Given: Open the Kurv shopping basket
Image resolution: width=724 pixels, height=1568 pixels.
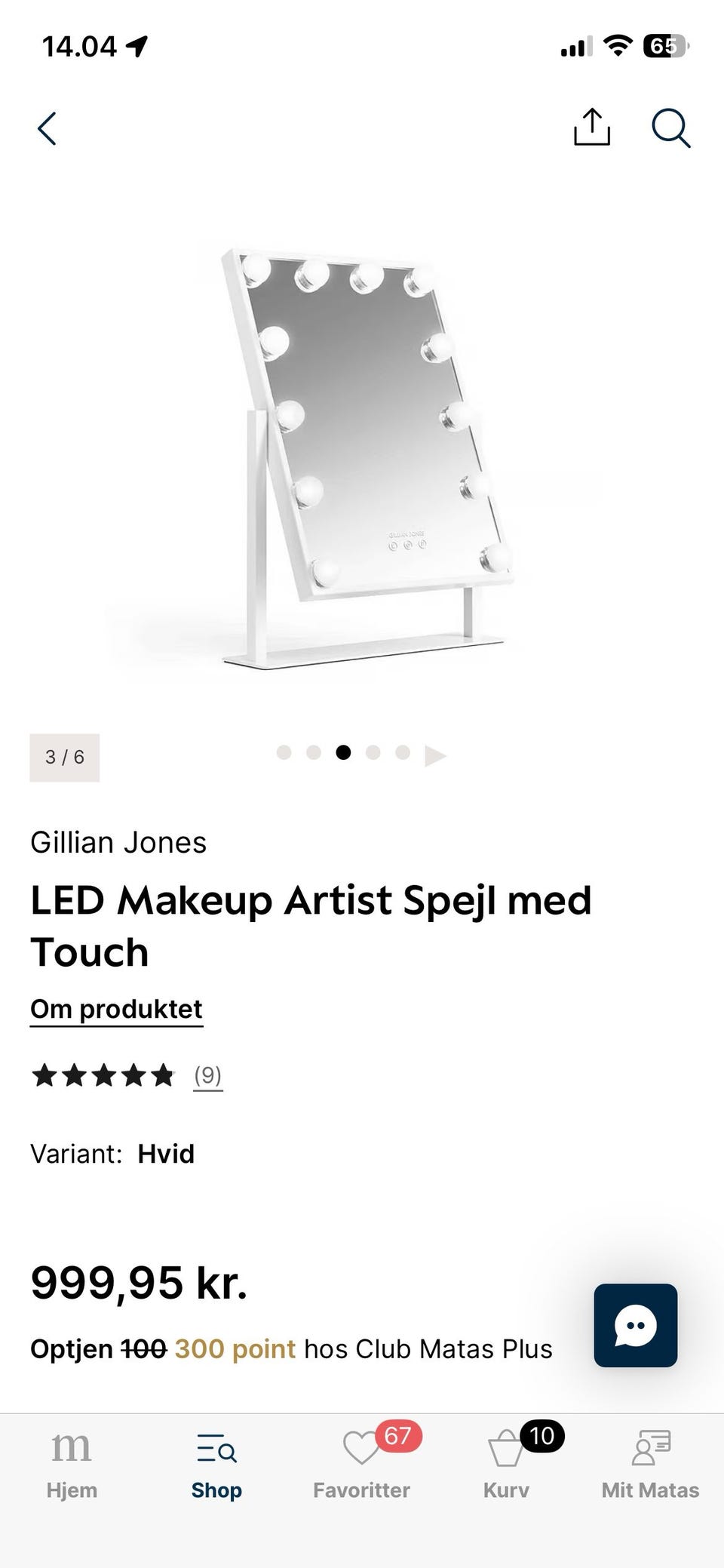Looking at the screenshot, I should tap(506, 1464).
